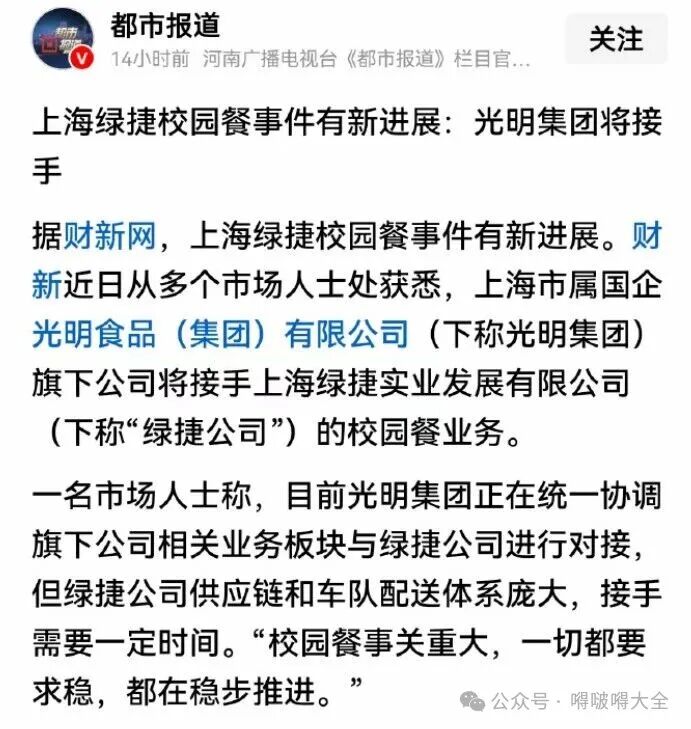Open the 都市报道 profile avatar

pos(62,38)
